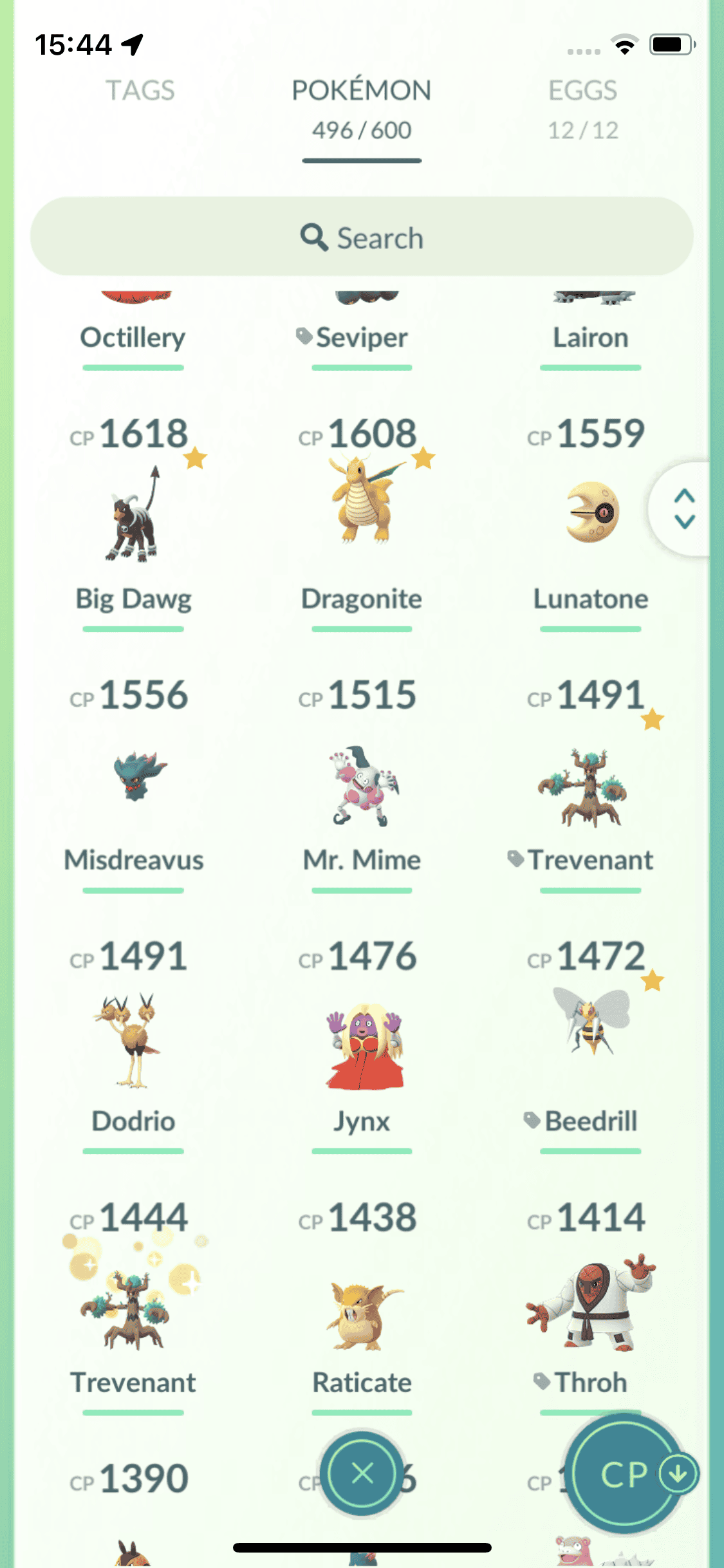Open Mr. Mime with CP 1515
Image resolution: width=724 pixels, height=1568 pixels.
pos(362,785)
